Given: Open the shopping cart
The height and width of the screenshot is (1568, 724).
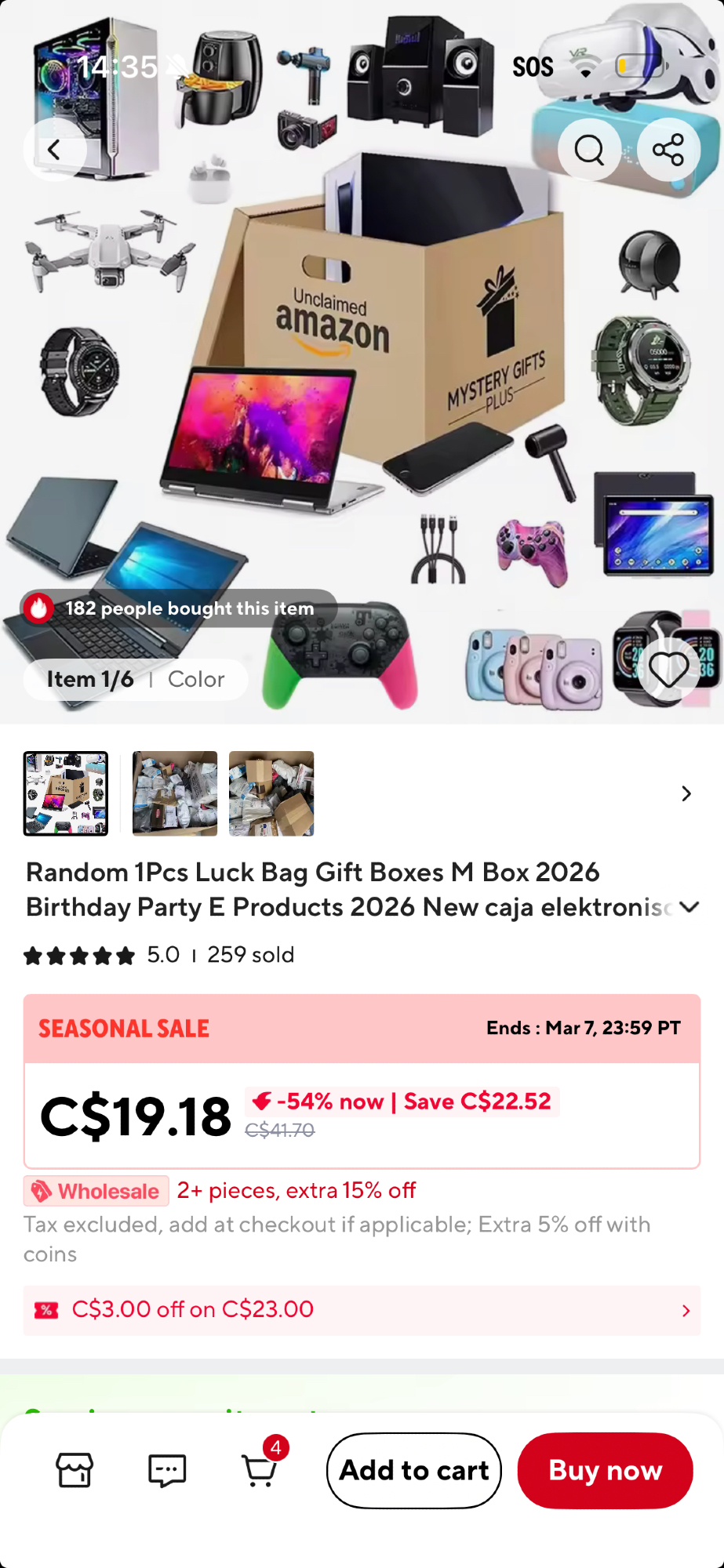Looking at the screenshot, I should [260, 1470].
